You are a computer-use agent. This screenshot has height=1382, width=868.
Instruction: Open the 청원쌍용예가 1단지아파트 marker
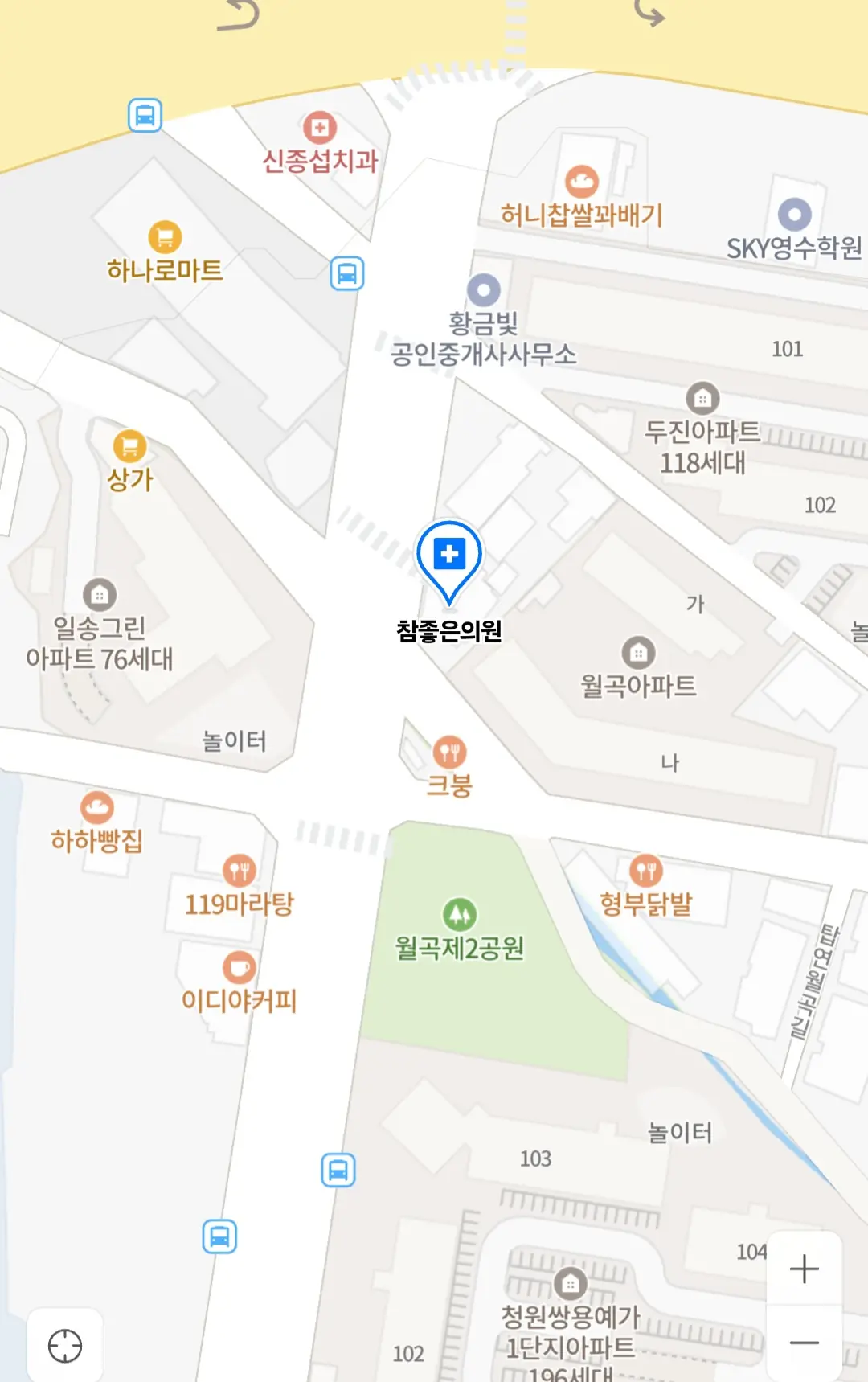(570, 1284)
